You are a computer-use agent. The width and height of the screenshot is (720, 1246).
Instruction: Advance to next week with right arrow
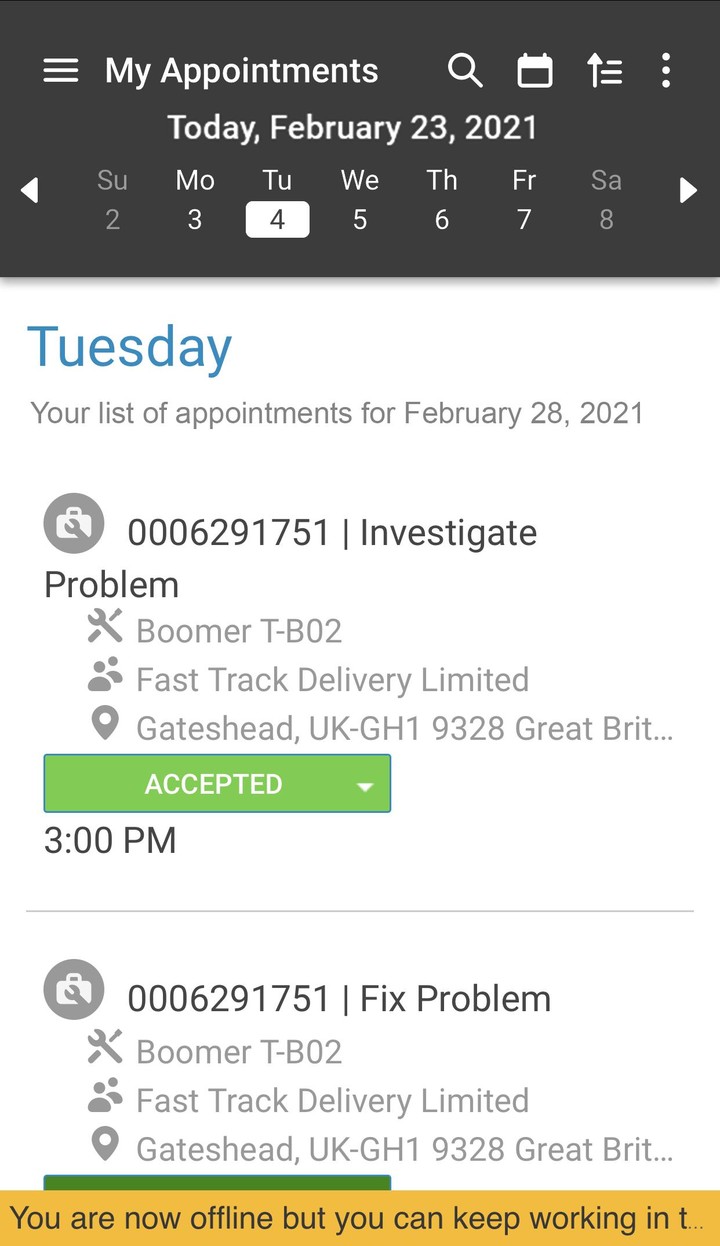click(x=688, y=190)
